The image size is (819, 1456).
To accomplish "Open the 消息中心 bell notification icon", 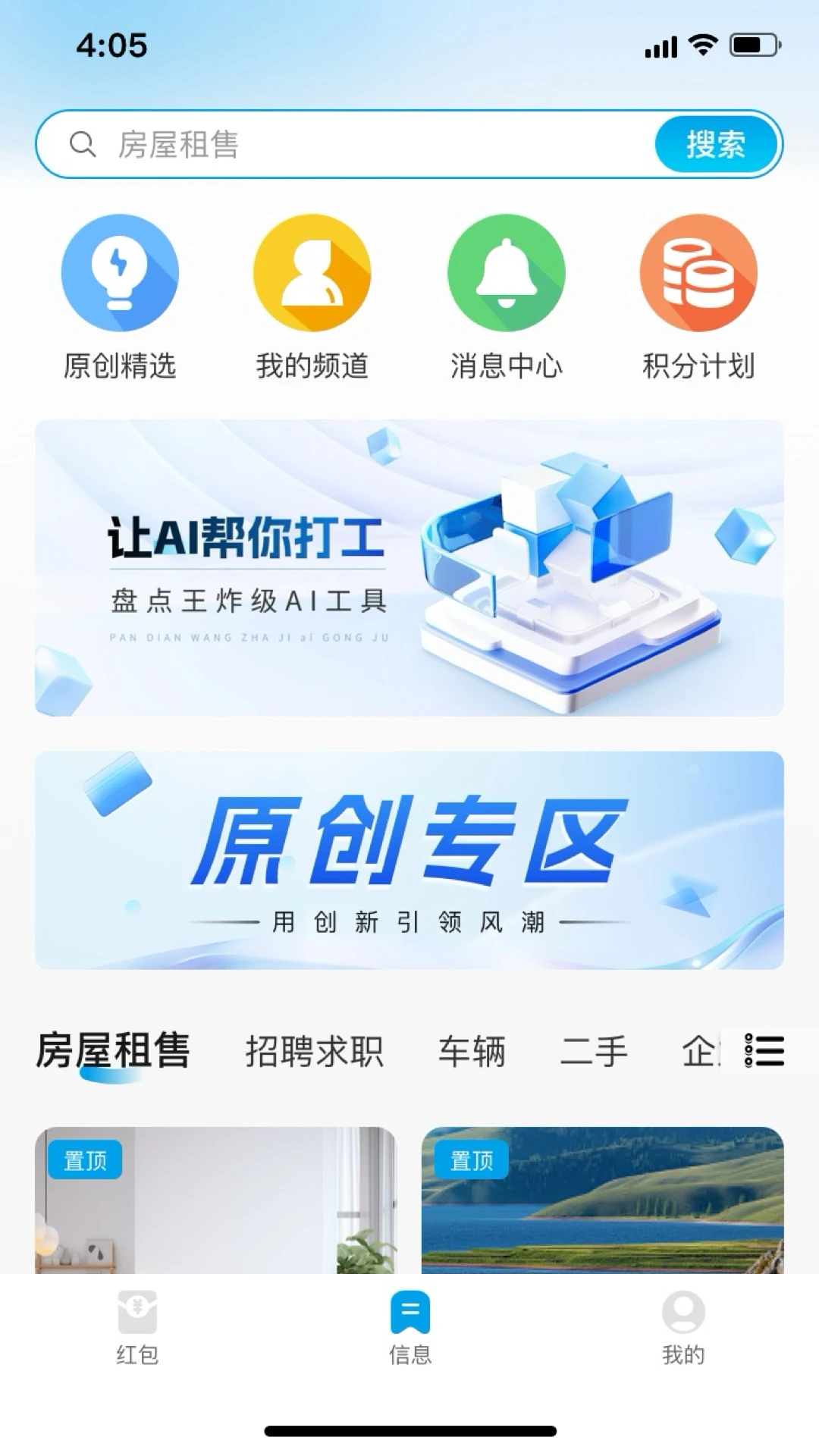I will (507, 275).
